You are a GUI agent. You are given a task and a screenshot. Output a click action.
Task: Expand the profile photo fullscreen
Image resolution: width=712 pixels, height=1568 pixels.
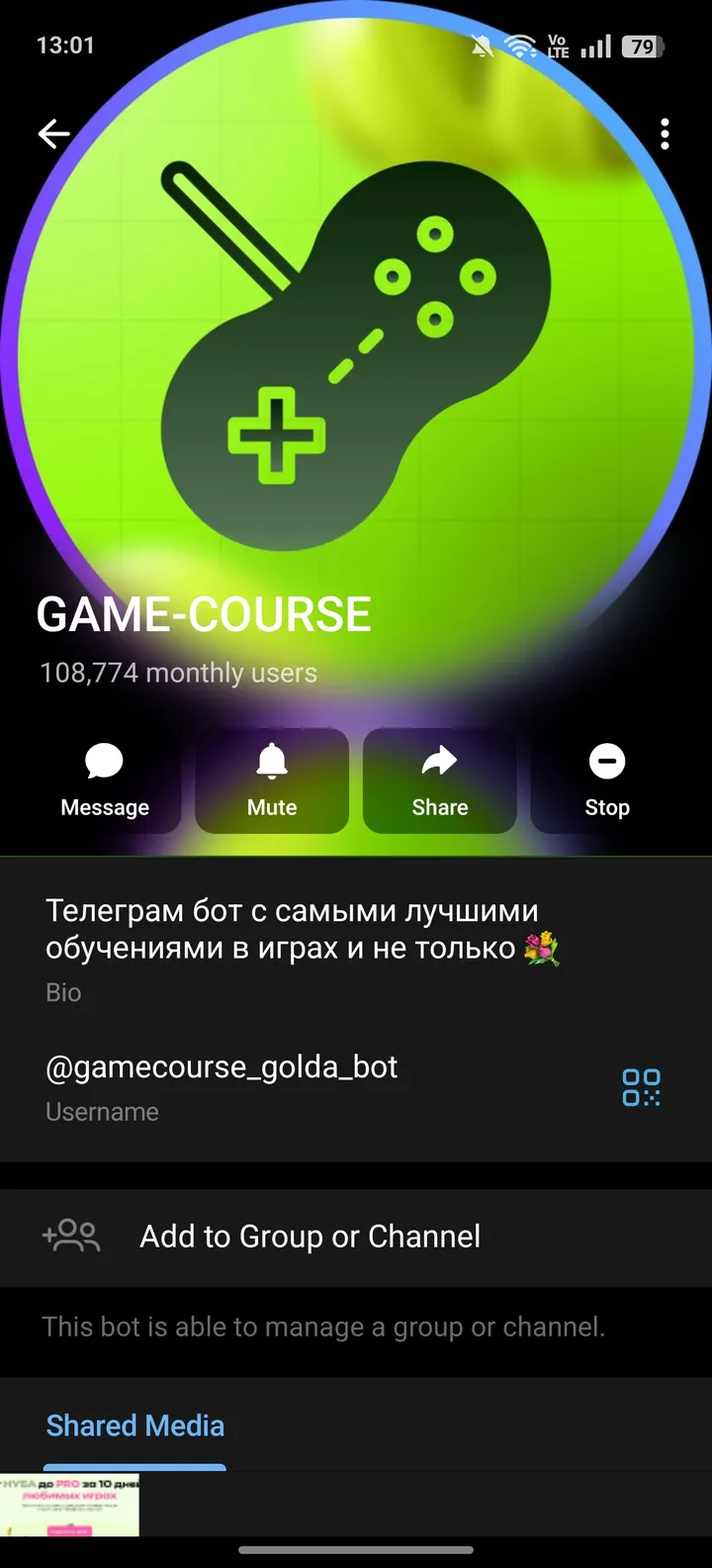click(356, 396)
